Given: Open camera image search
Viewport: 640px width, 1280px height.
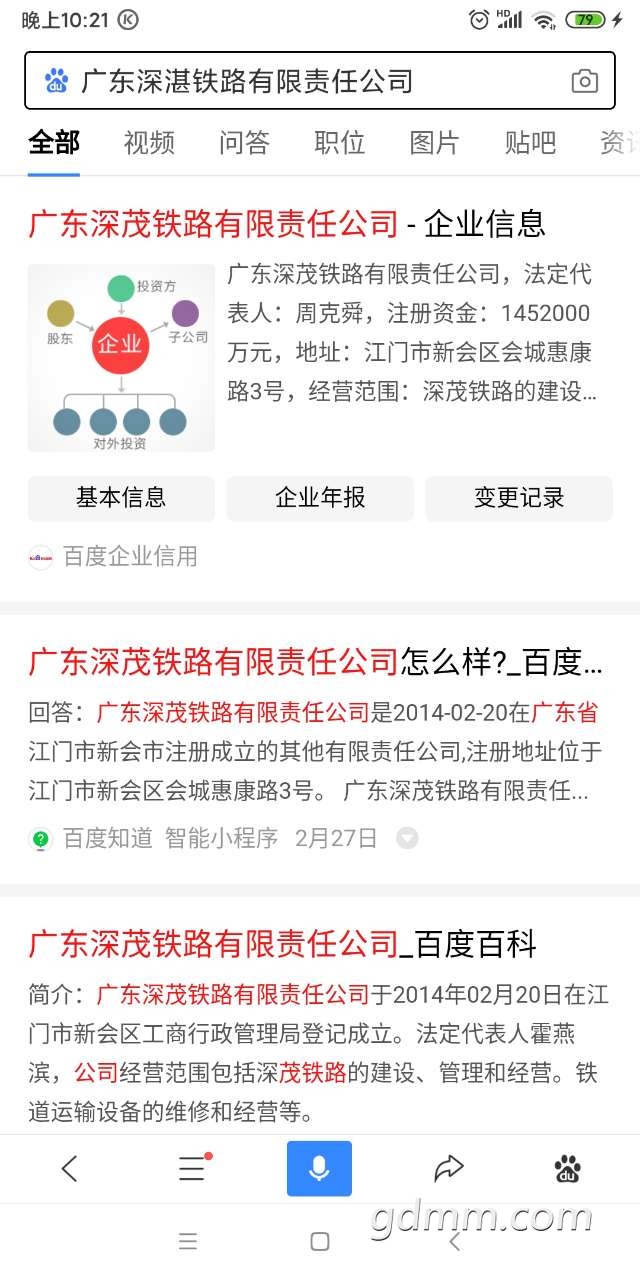Looking at the screenshot, I should (584, 81).
